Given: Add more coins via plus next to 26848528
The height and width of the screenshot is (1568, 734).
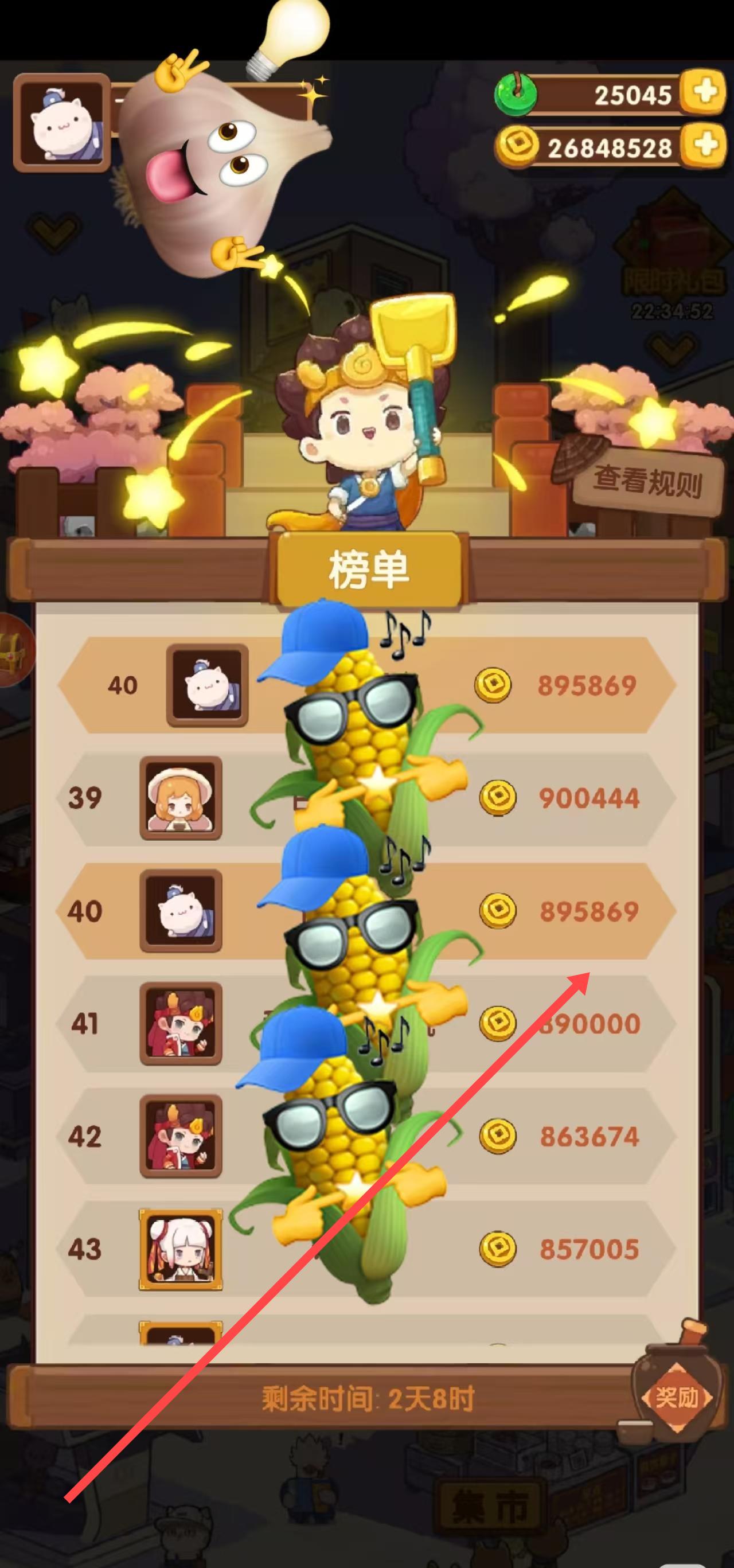Looking at the screenshot, I should click(704, 146).
